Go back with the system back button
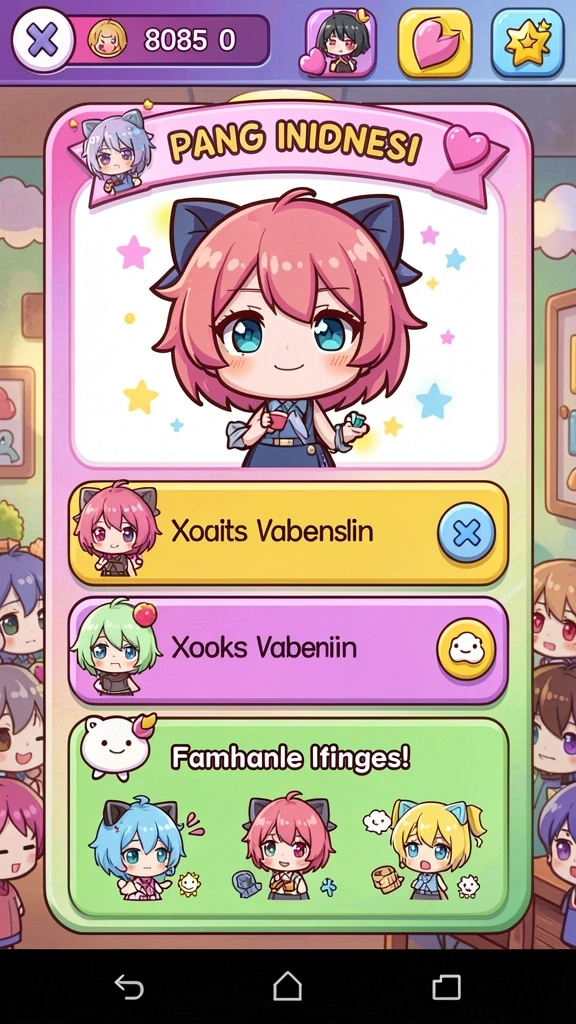Screen dimensions: 576x1024 coord(129,986)
